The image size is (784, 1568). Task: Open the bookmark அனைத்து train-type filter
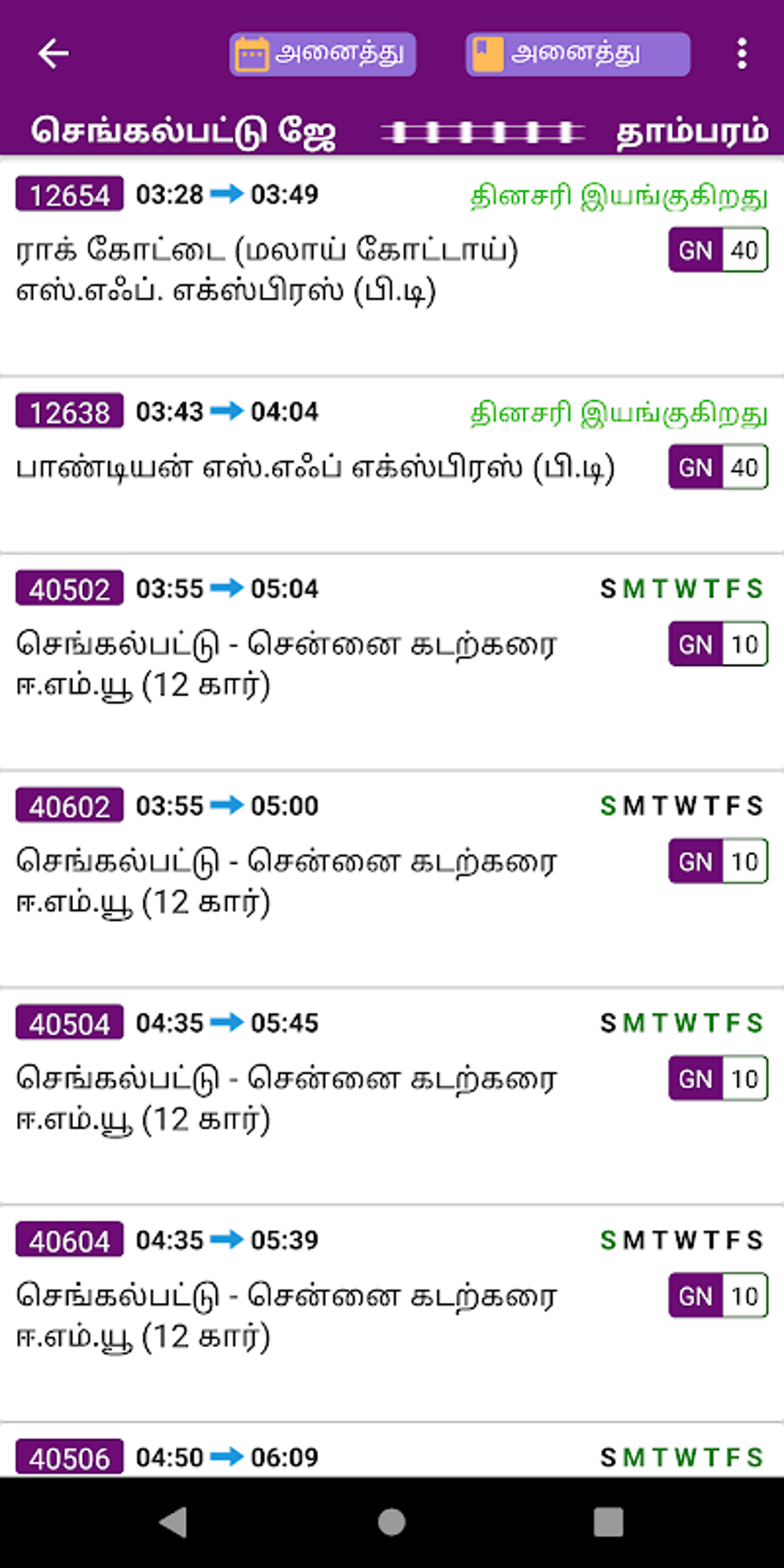(x=577, y=54)
